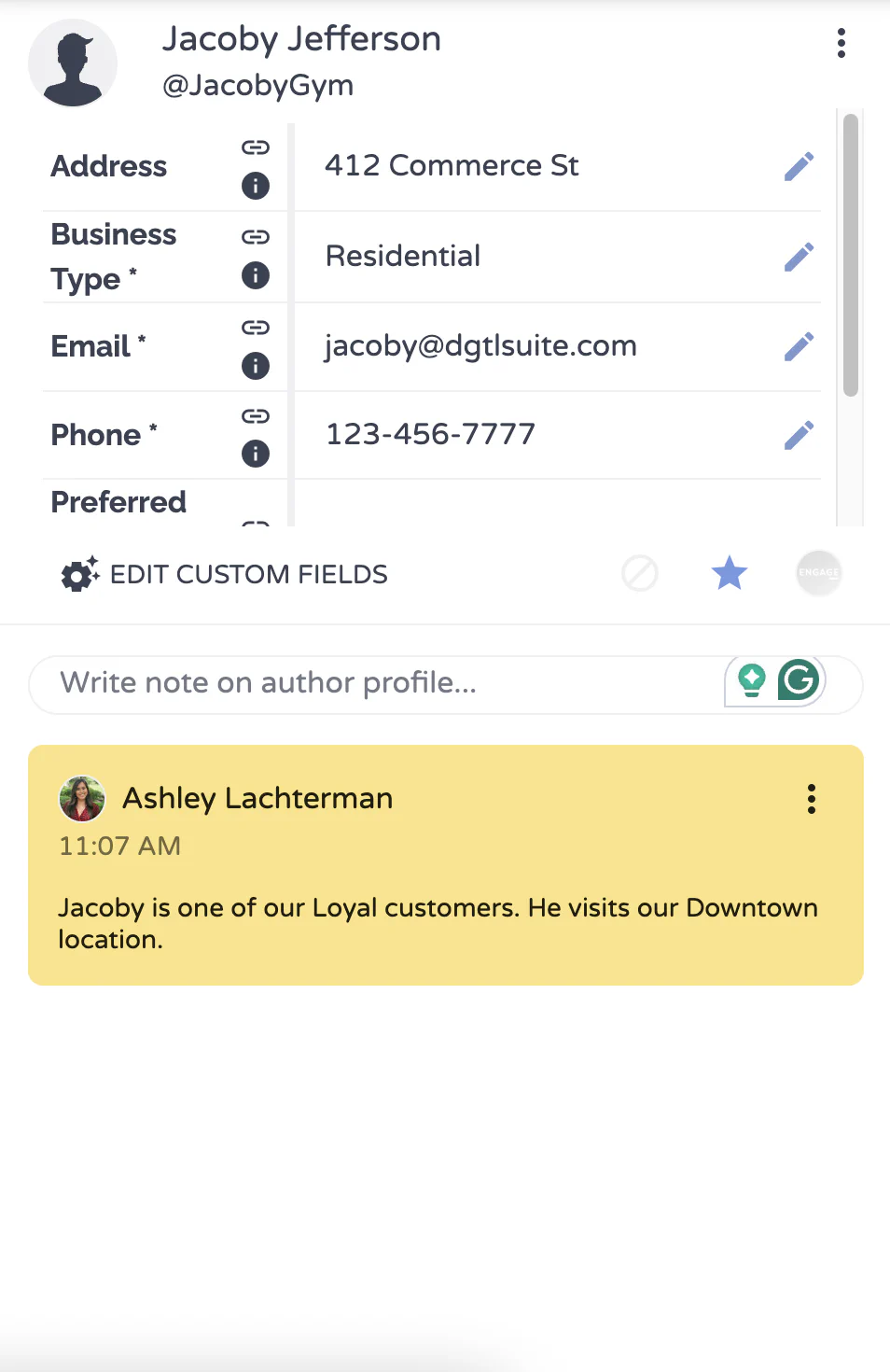The width and height of the screenshot is (890, 1372).
Task: Edit the Business Type value
Action: tap(799, 257)
